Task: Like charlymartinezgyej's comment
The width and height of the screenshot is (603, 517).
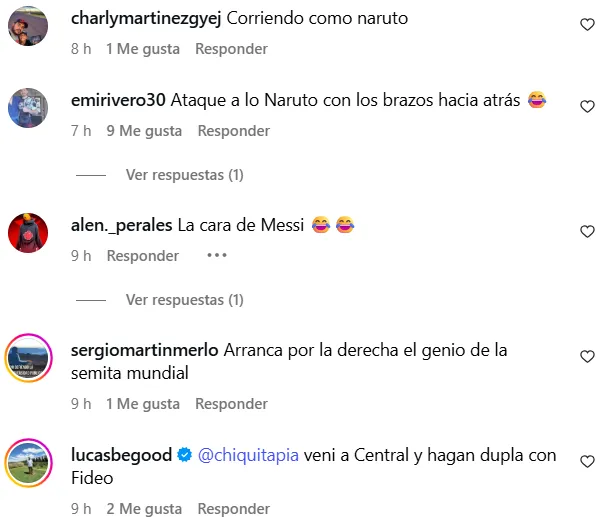Action: (x=587, y=23)
